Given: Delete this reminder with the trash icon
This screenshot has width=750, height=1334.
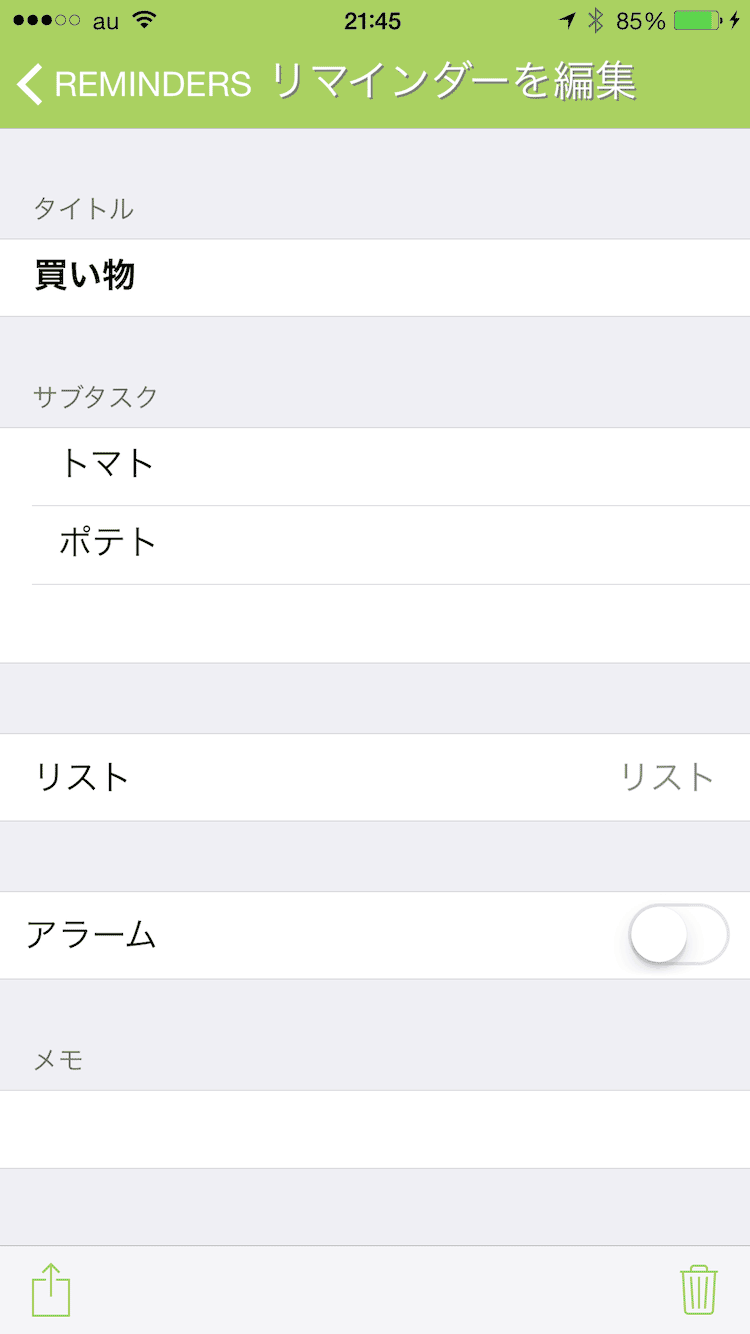Looking at the screenshot, I should pos(698,1290).
